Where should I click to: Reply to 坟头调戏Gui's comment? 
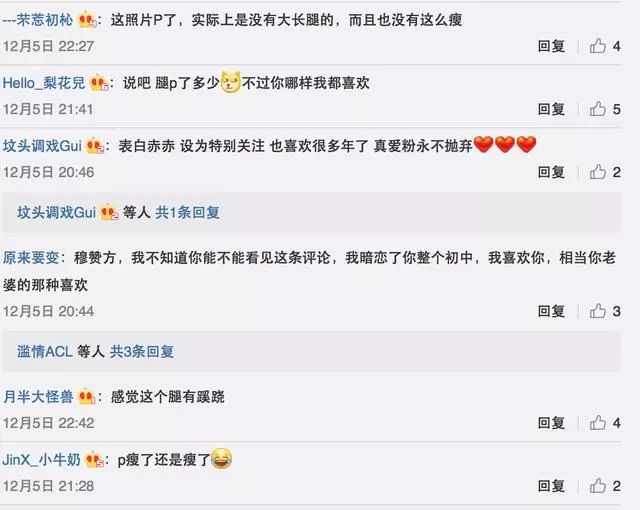[551, 172]
